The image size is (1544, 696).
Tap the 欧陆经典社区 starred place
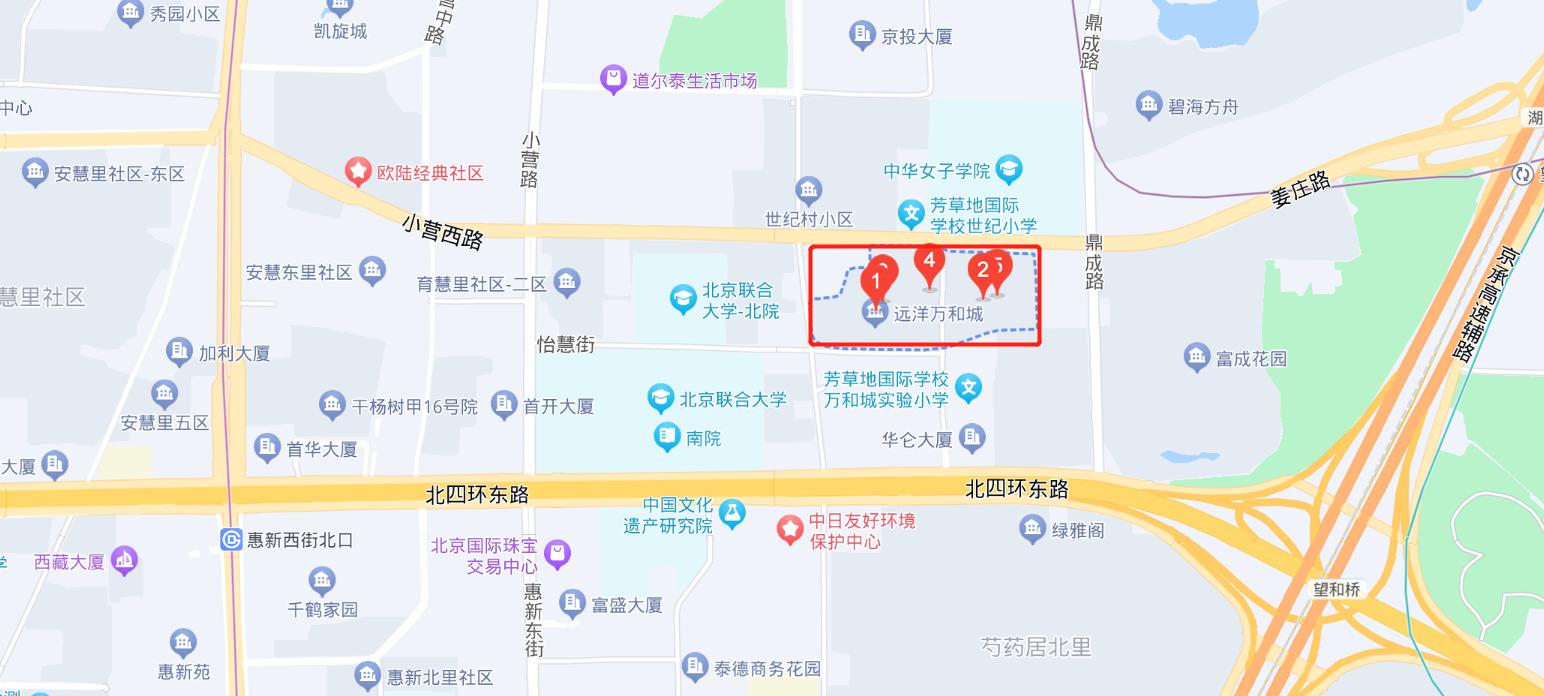[x=358, y=172]
